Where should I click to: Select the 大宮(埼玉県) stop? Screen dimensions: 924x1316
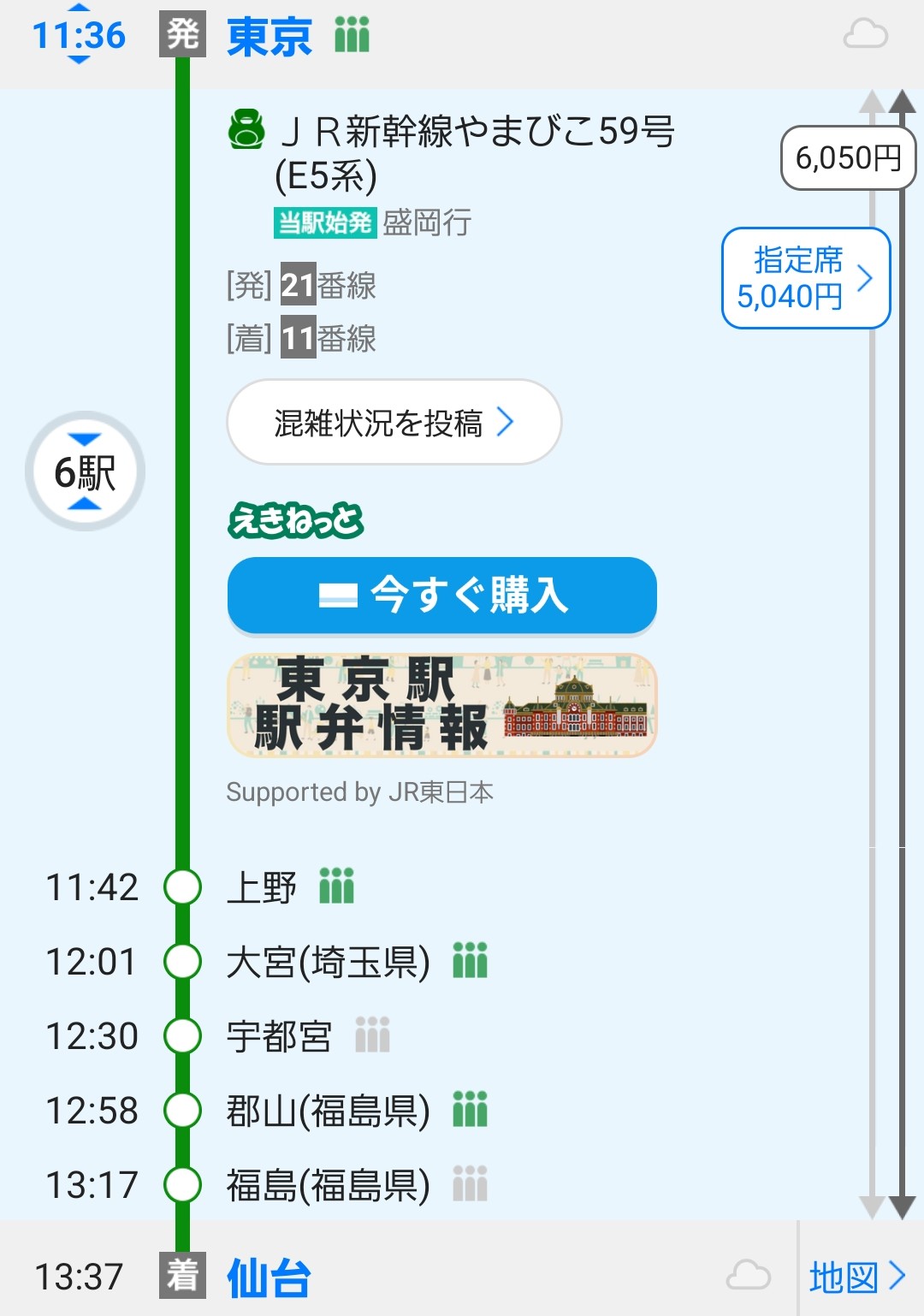(328, 962)
